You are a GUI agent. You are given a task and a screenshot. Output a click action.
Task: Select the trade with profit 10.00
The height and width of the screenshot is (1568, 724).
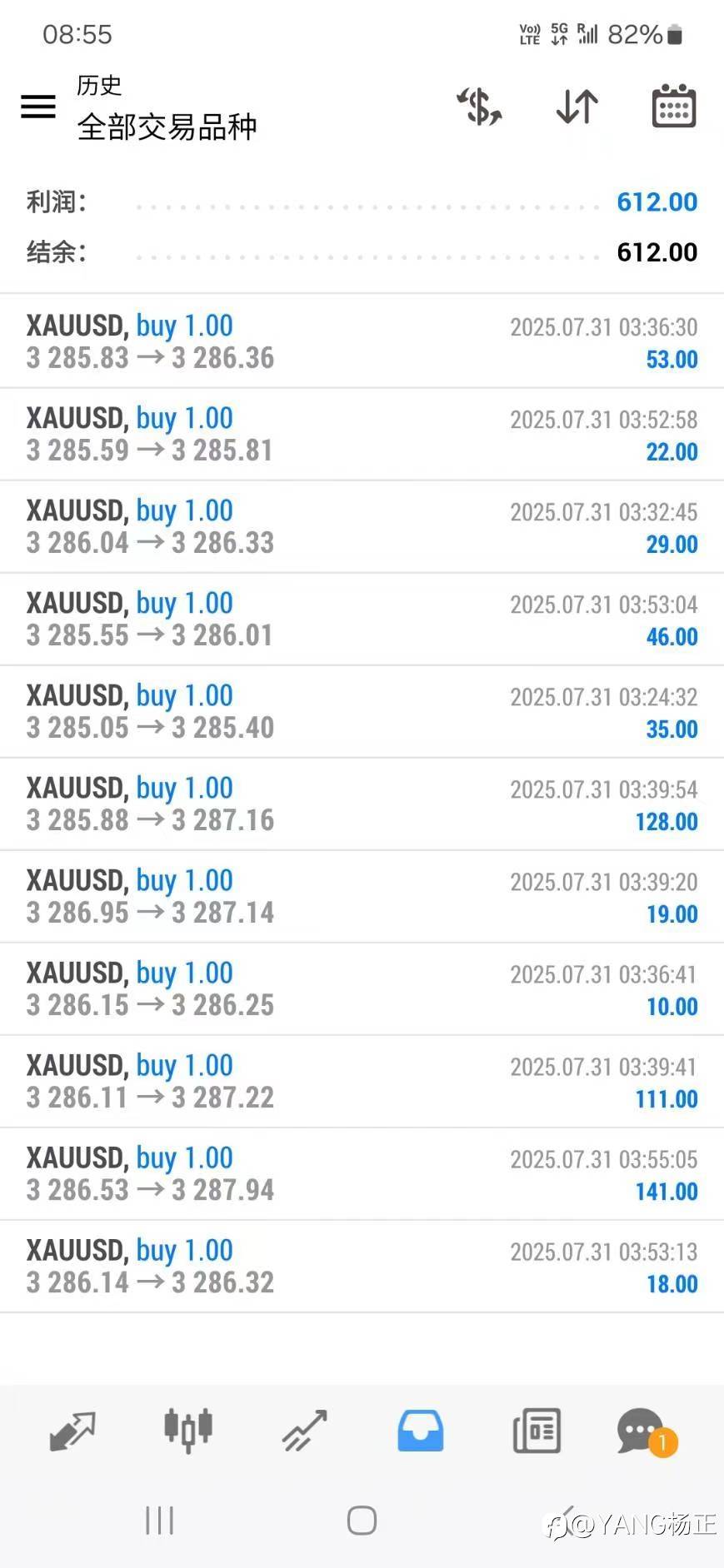click(362, 988)
